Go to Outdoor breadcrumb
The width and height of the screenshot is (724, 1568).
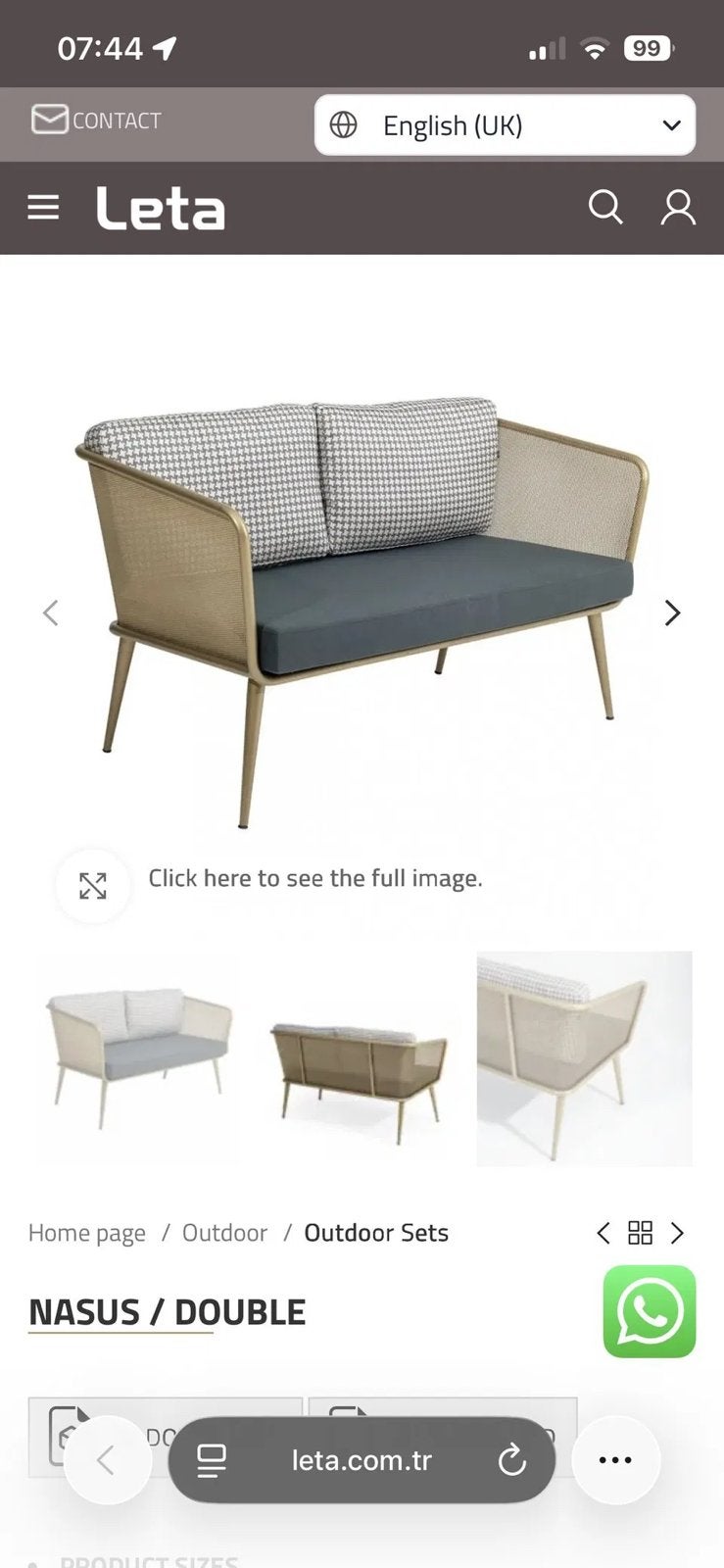tap(224, 1233)
